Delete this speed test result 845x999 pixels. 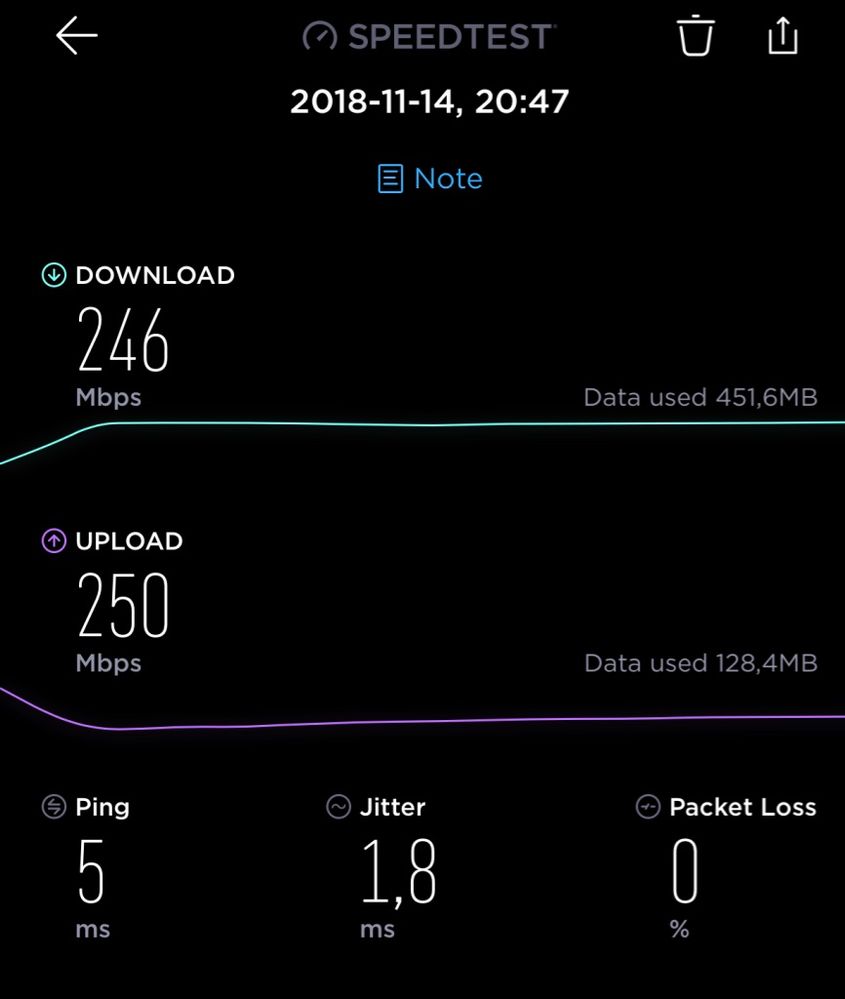[x=695, y=36]
